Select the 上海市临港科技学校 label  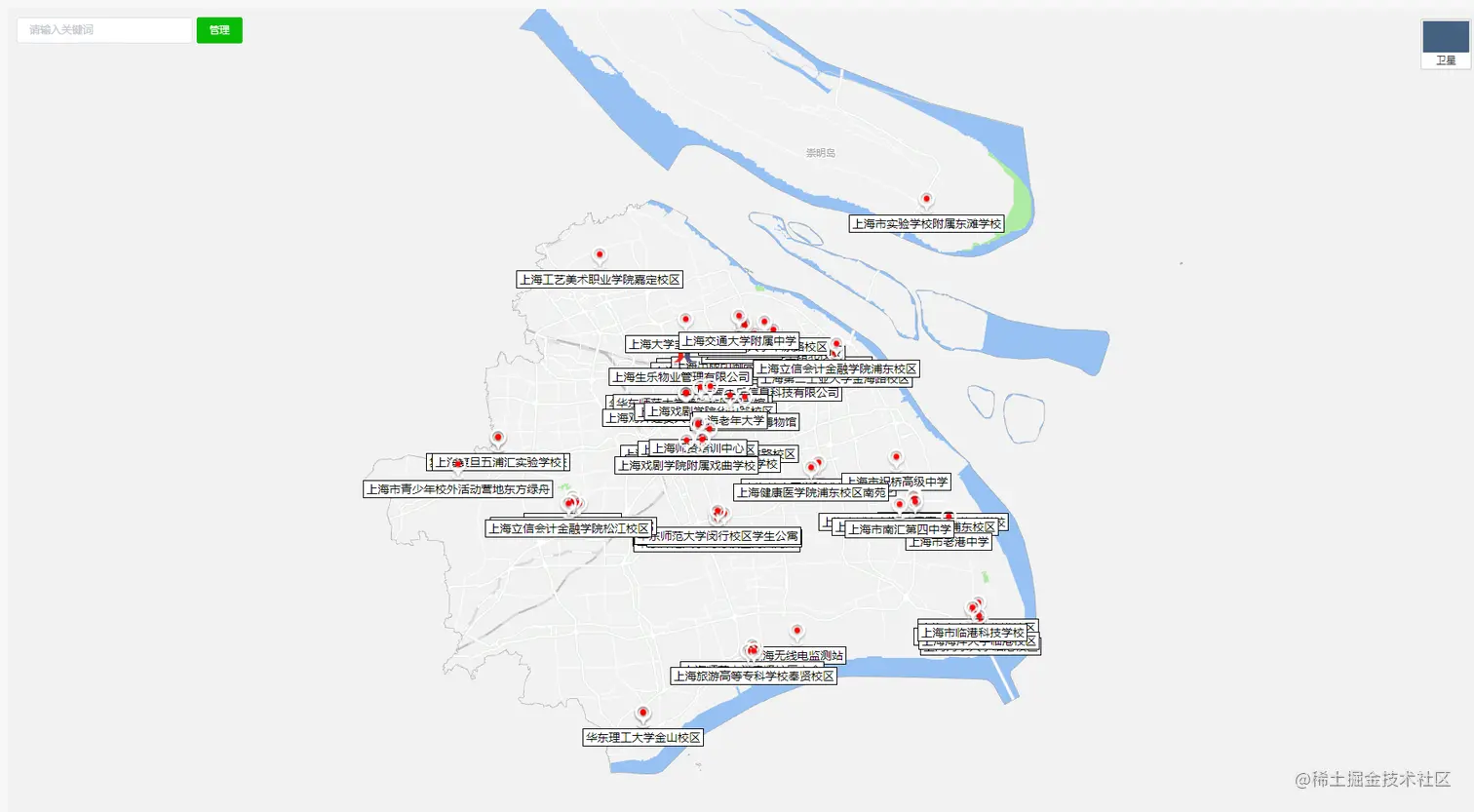(x=972, y=633)
